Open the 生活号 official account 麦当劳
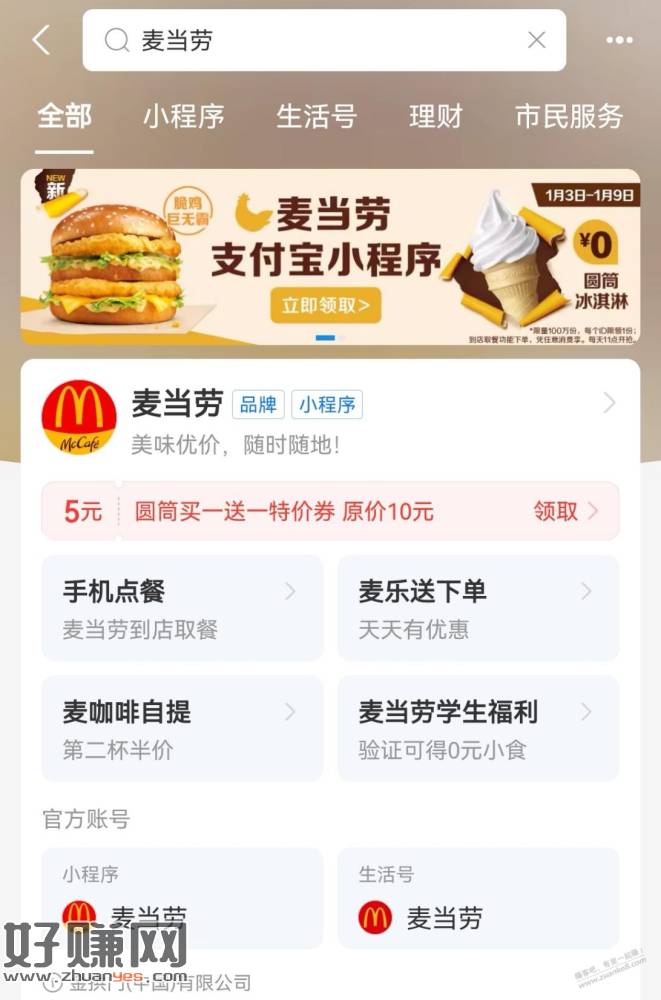 pyautogui.click(x=478, y=898)
